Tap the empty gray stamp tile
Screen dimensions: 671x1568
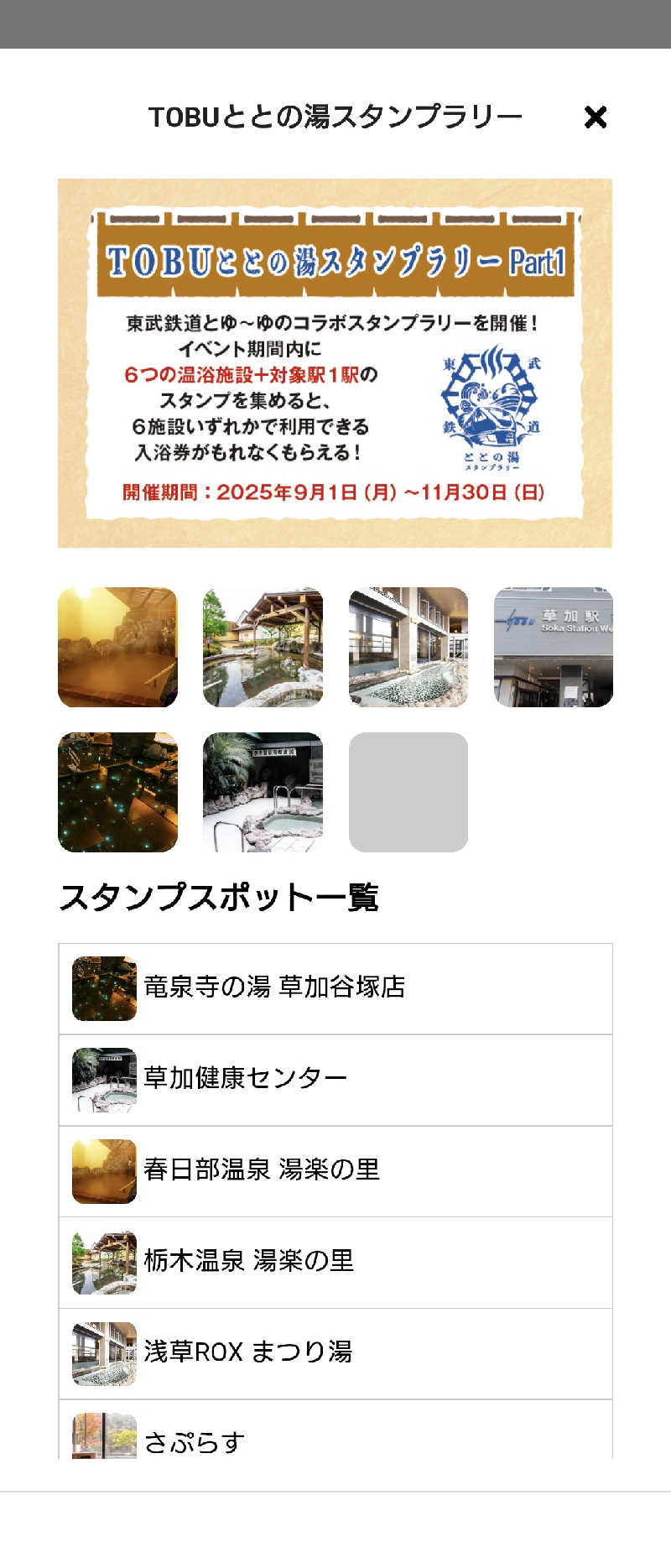pos(408,792)
